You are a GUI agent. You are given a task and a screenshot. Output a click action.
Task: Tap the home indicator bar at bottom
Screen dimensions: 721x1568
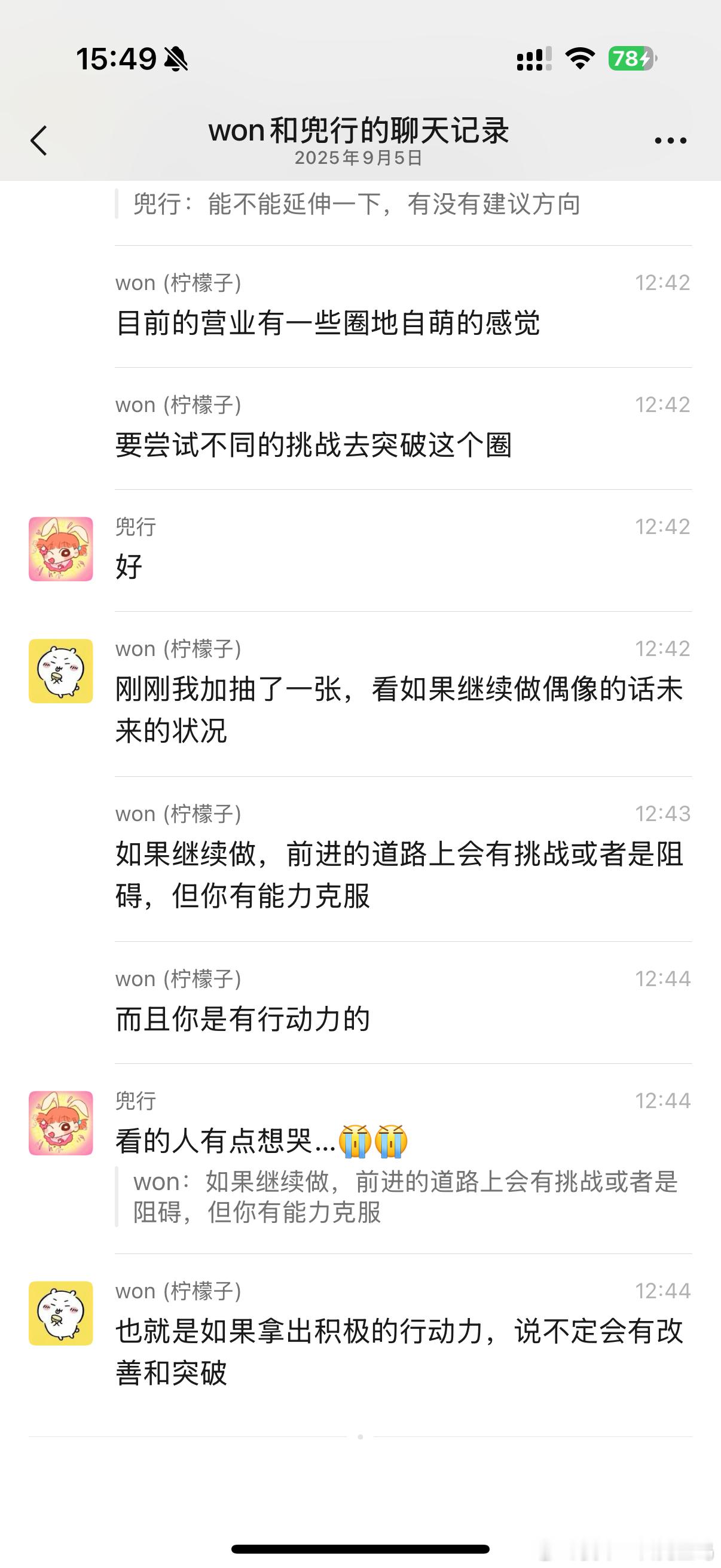point(360,1548)
